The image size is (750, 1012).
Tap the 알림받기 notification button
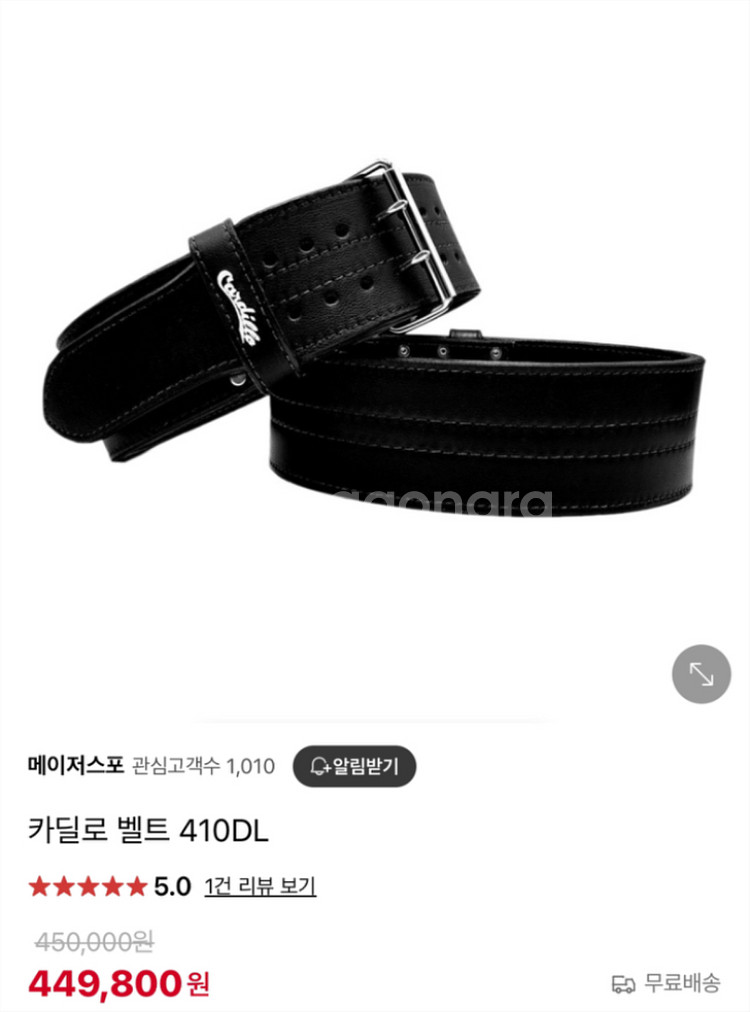click(354, 767)
